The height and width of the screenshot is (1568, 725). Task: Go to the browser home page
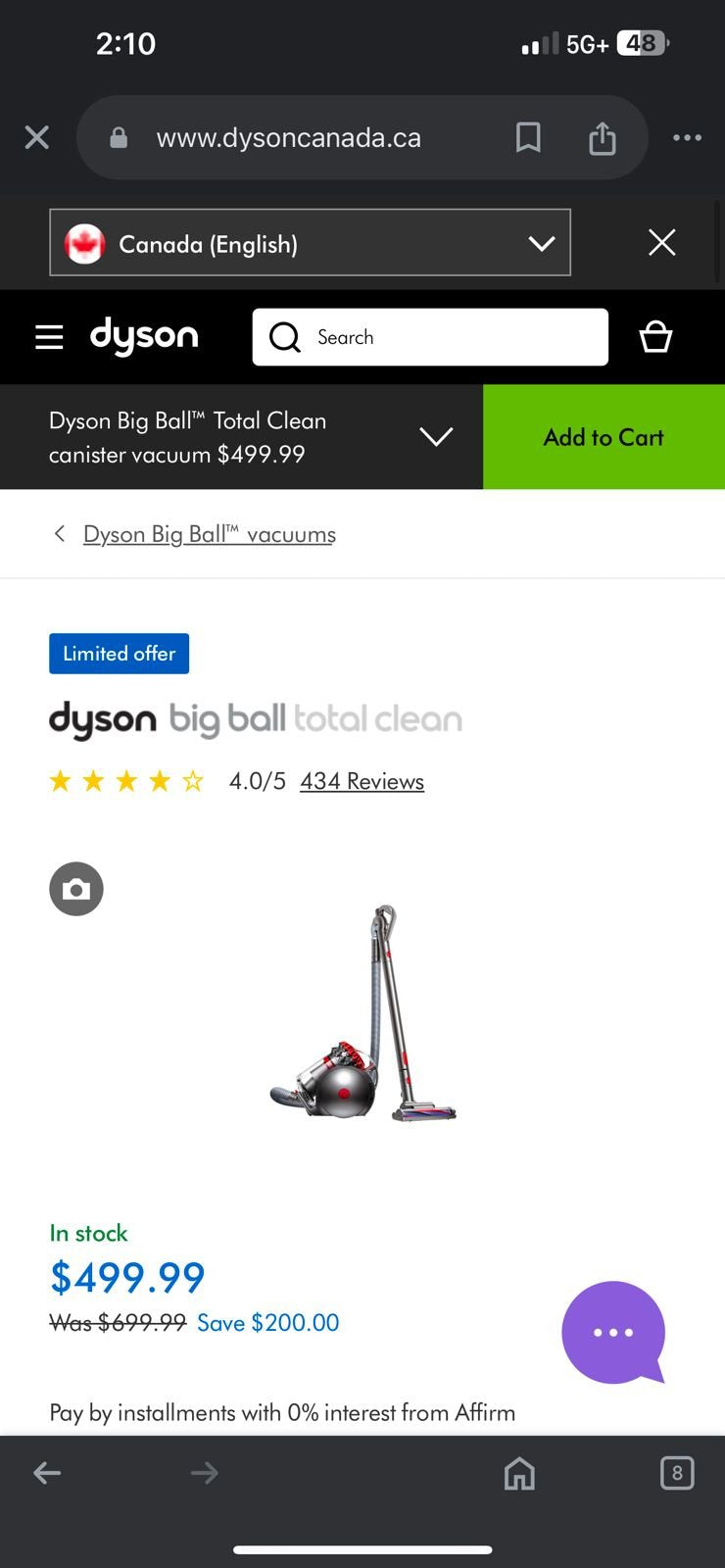[519, 1472]
